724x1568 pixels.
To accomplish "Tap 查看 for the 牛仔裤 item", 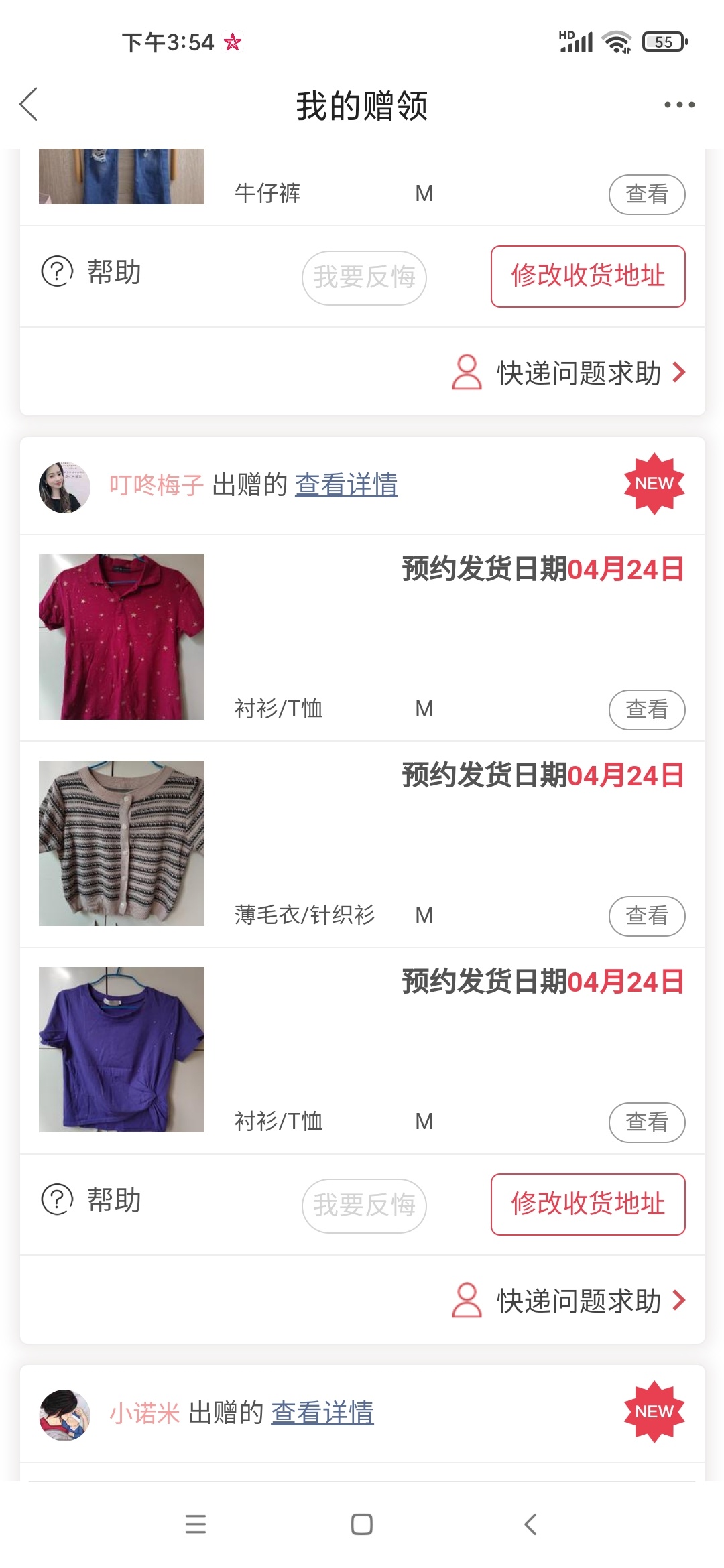I will pos(646,194).
